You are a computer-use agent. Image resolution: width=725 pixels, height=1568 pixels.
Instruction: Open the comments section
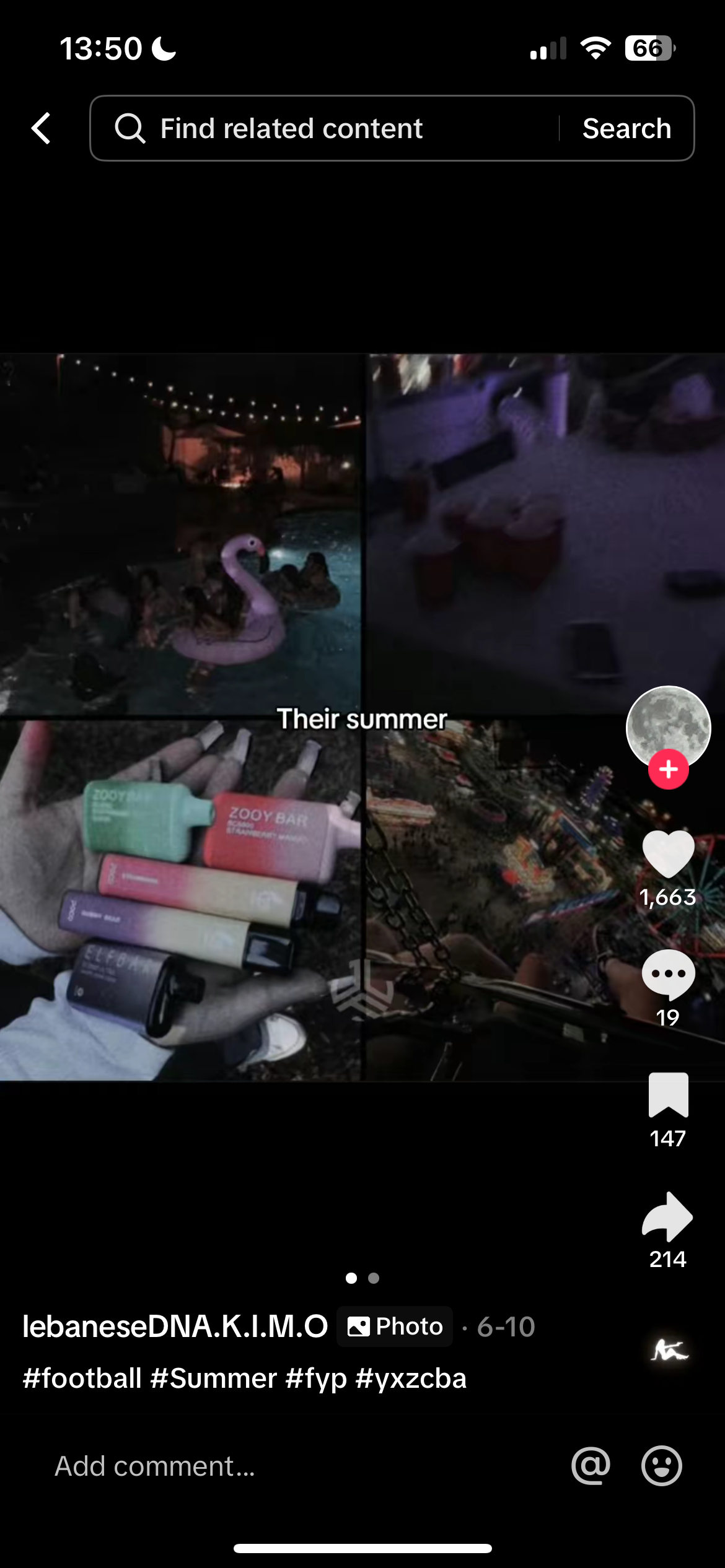(668, 975)
